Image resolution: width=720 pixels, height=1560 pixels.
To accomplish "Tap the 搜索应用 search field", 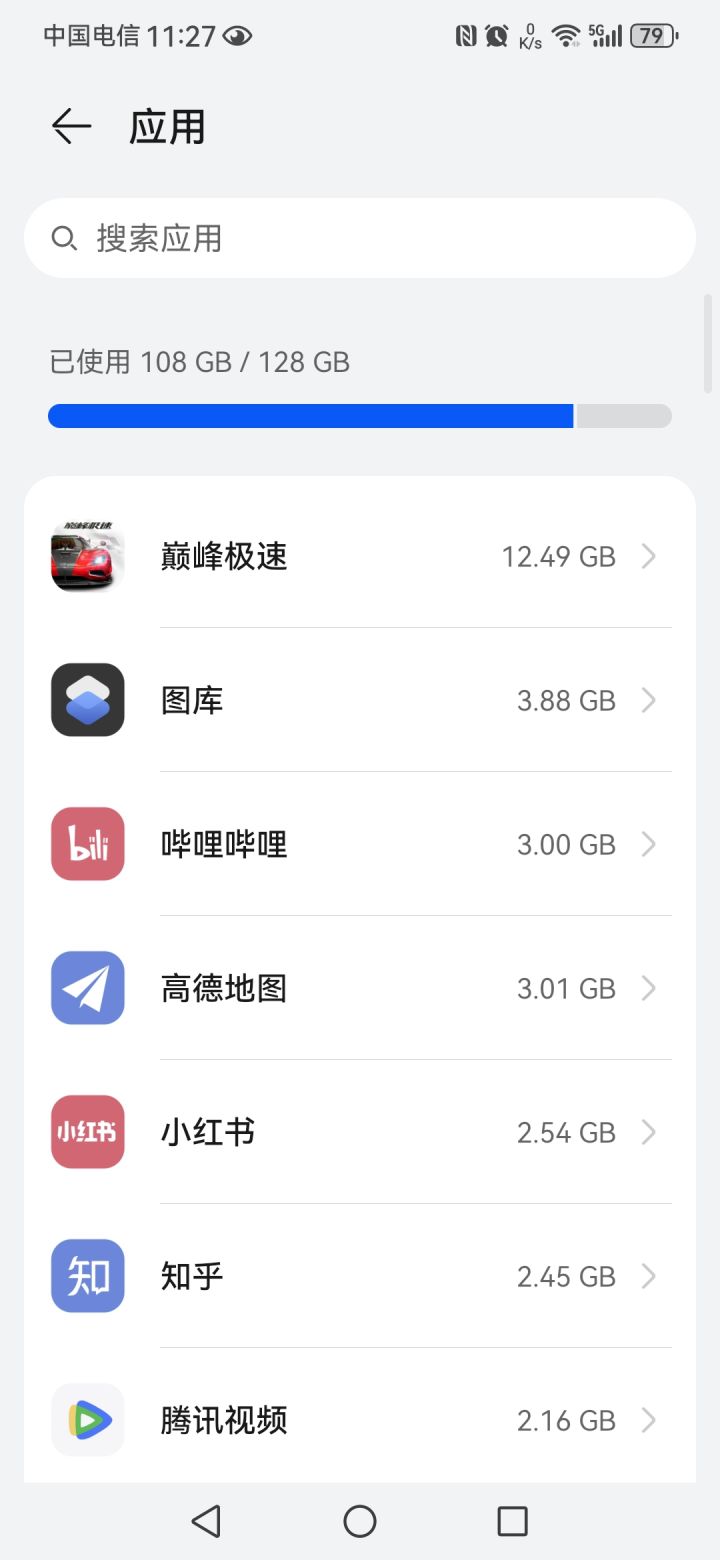I will click(x=360, y=238).
